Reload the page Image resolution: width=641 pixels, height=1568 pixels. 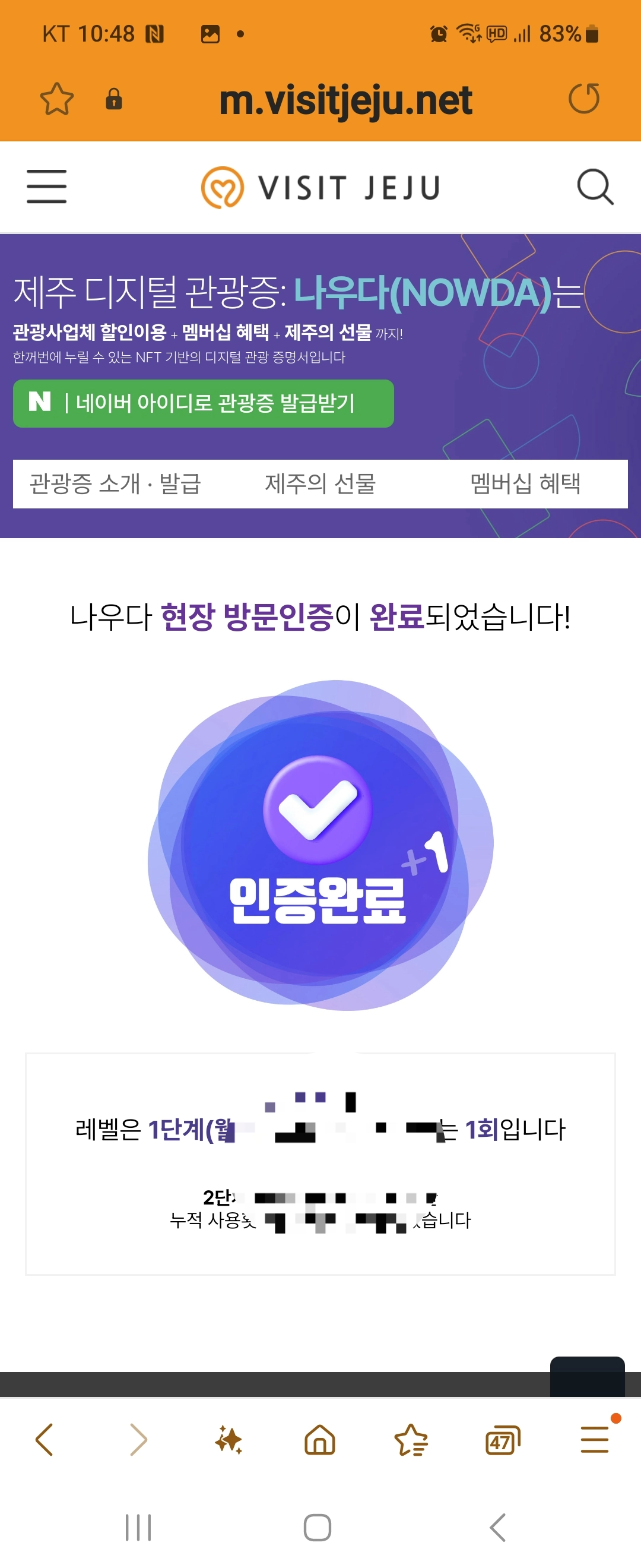(584, 99)
